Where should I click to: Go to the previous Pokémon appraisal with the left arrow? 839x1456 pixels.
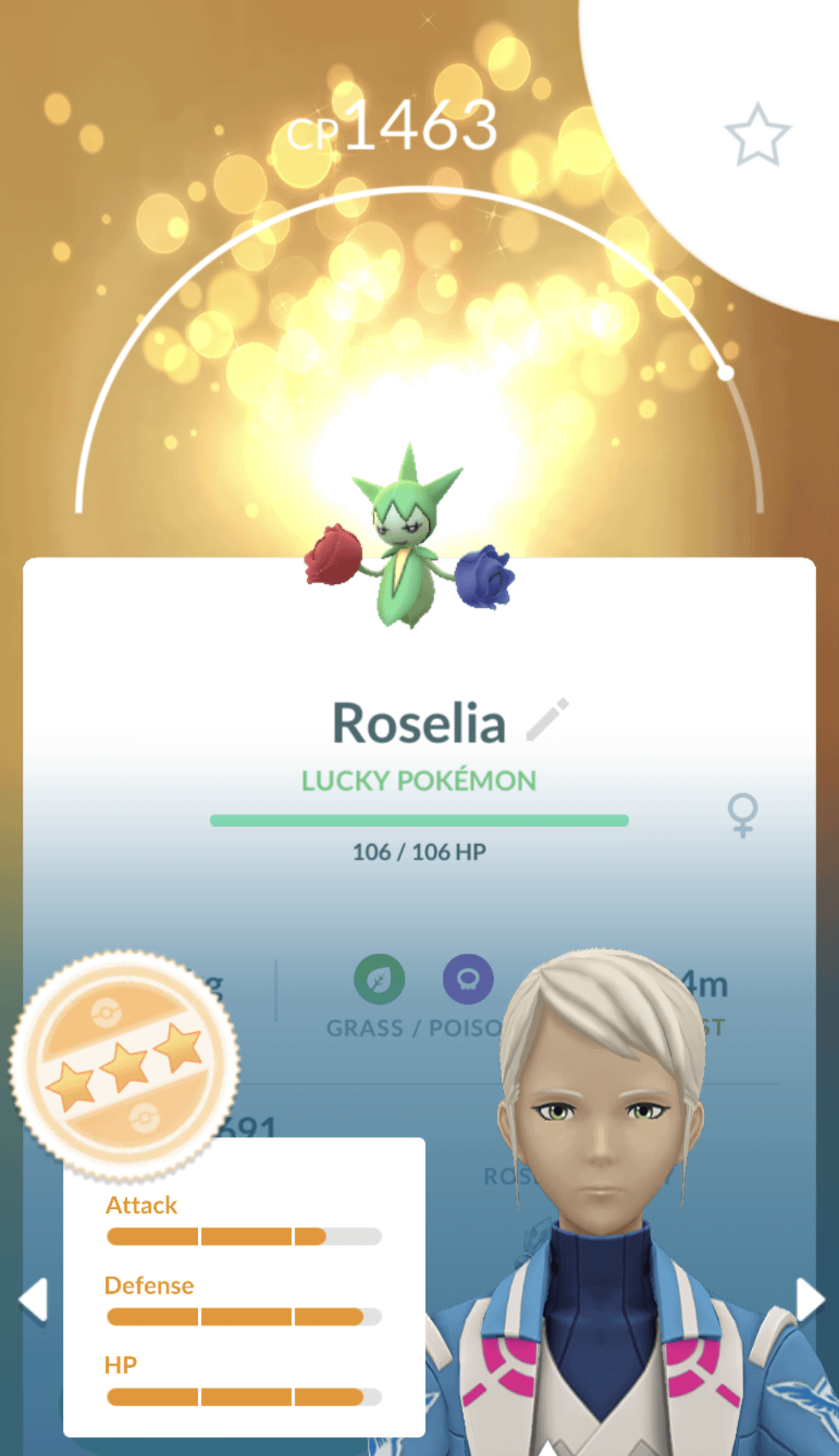(34, 1299)
